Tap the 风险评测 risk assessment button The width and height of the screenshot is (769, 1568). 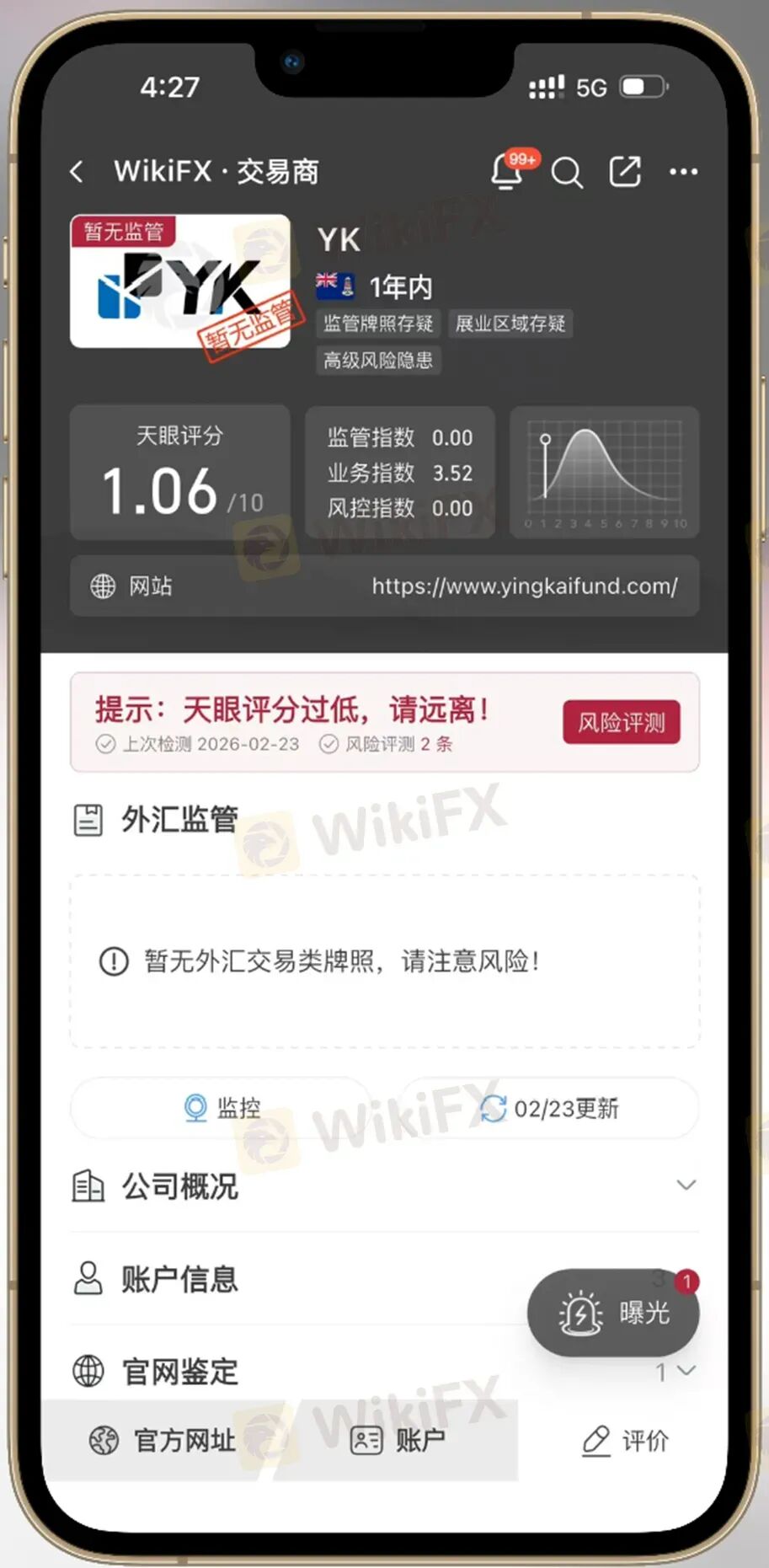pyautogui.click(x=621, y=722)
